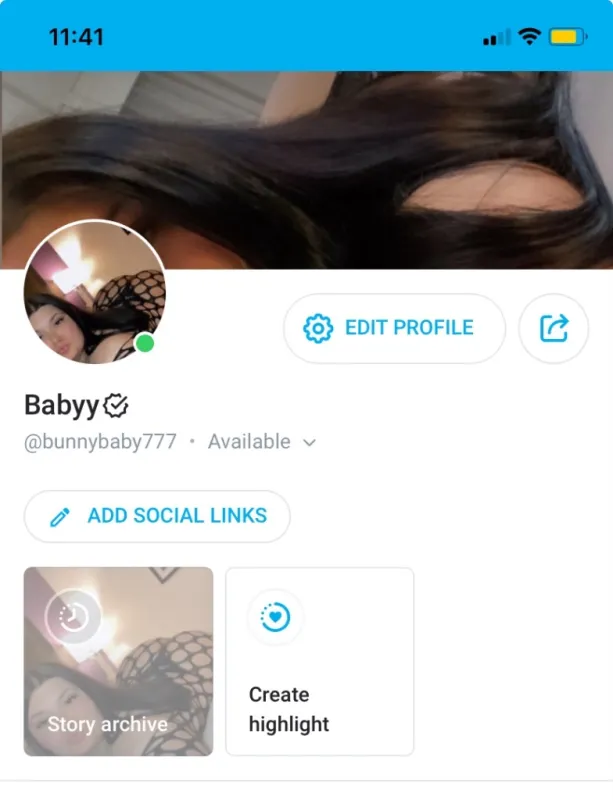Share the profile via the share icon
The width and height of the screenshot is (613, 800).
coord(554,328)
